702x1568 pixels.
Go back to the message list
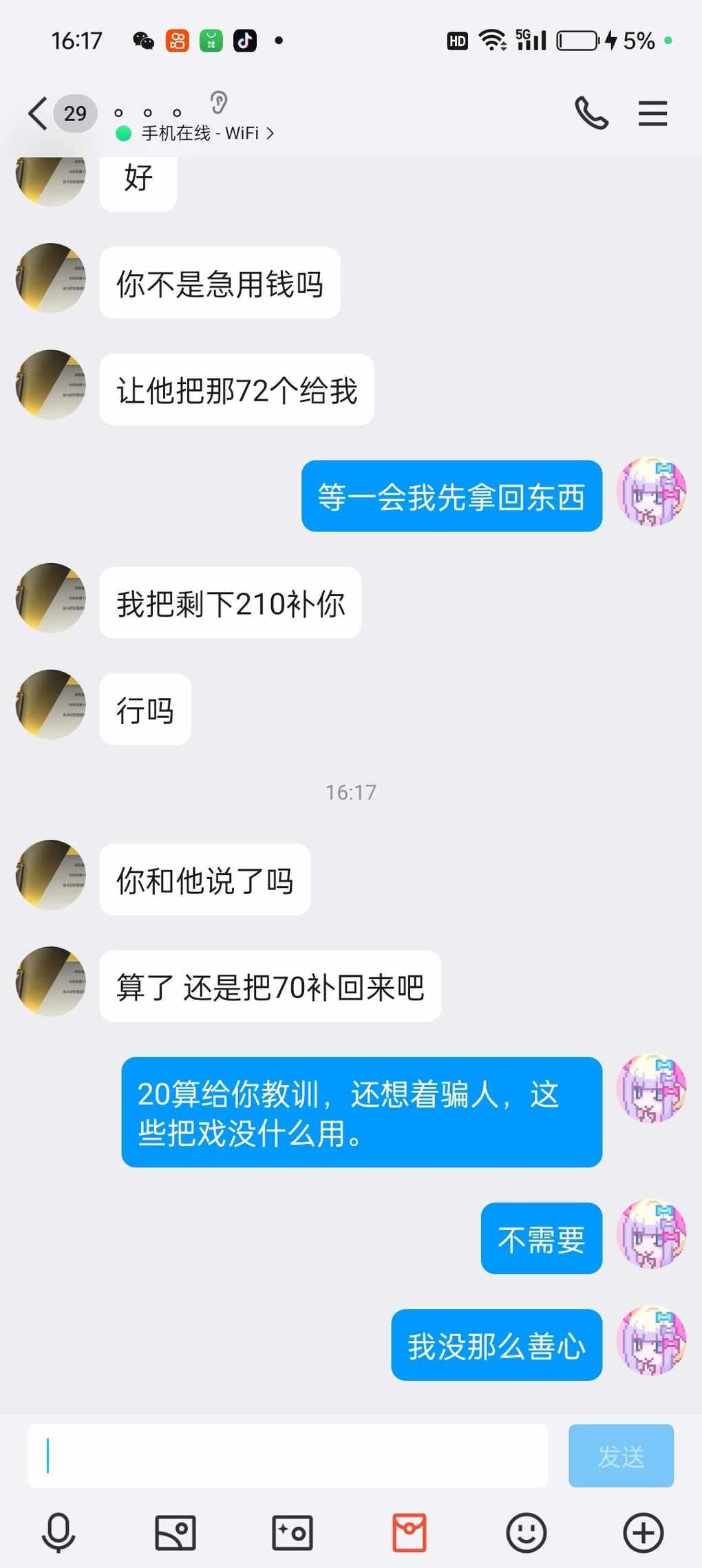tap(39, 114)
